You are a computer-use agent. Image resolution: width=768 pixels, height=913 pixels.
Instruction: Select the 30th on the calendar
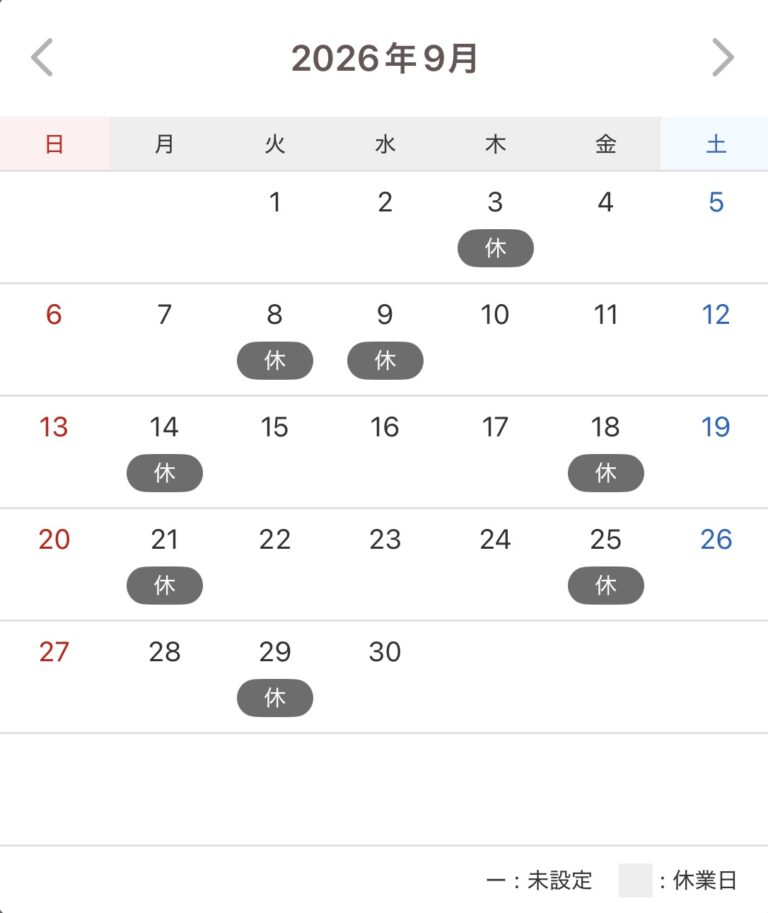pyautogui.click(x=385, y=677)
